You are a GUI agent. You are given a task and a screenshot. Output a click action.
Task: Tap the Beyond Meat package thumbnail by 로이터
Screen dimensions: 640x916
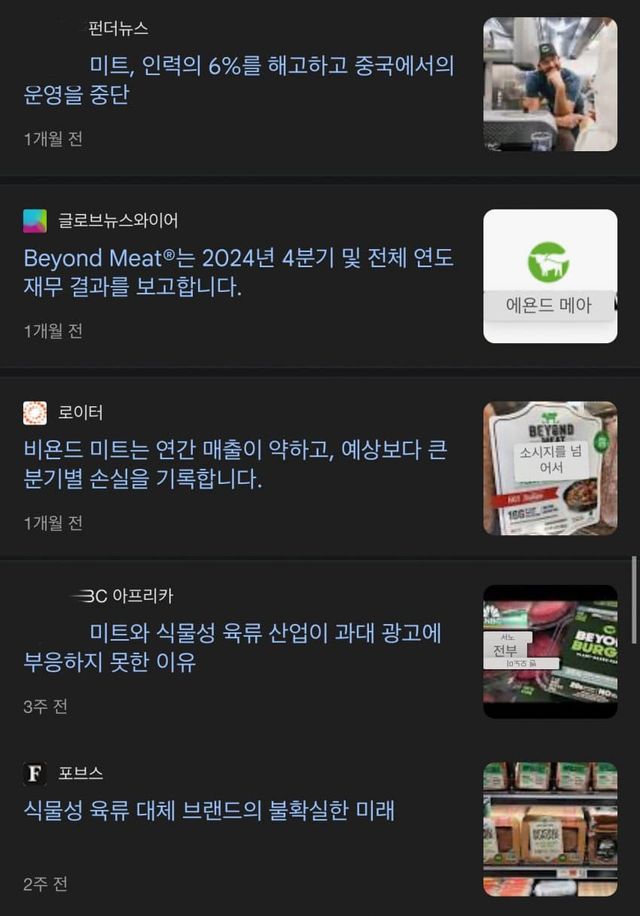coord(550,468)
